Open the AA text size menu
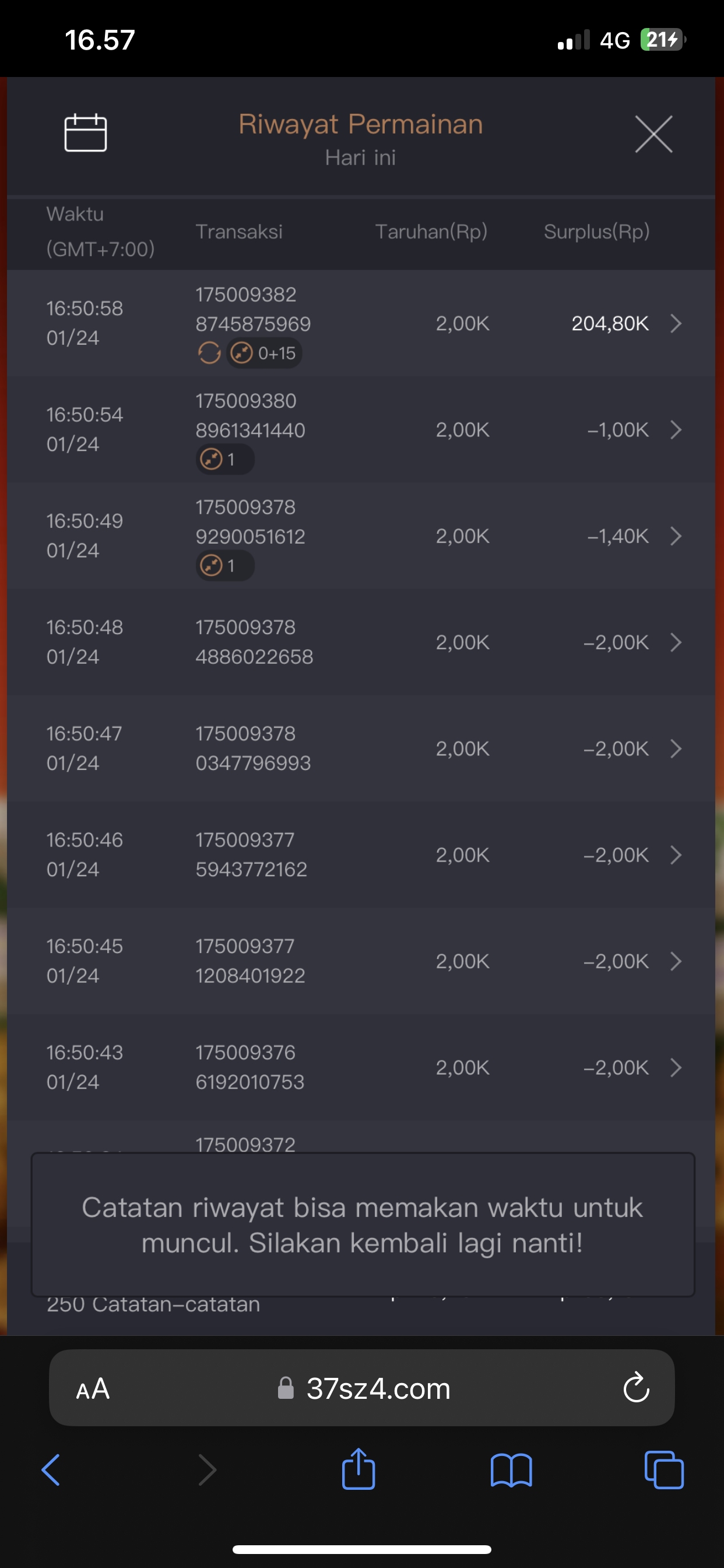 coord(93,1389)
